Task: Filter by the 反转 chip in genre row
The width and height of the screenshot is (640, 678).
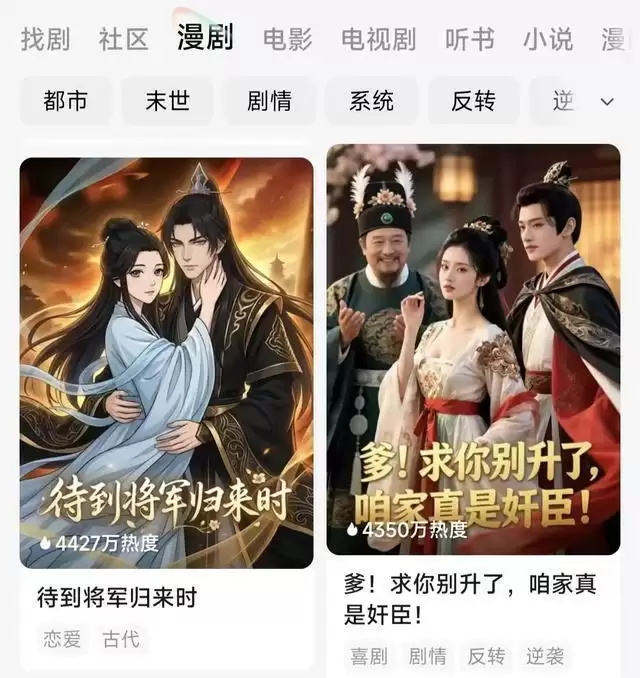Action: pyautogui.click(x=473, y=101)
